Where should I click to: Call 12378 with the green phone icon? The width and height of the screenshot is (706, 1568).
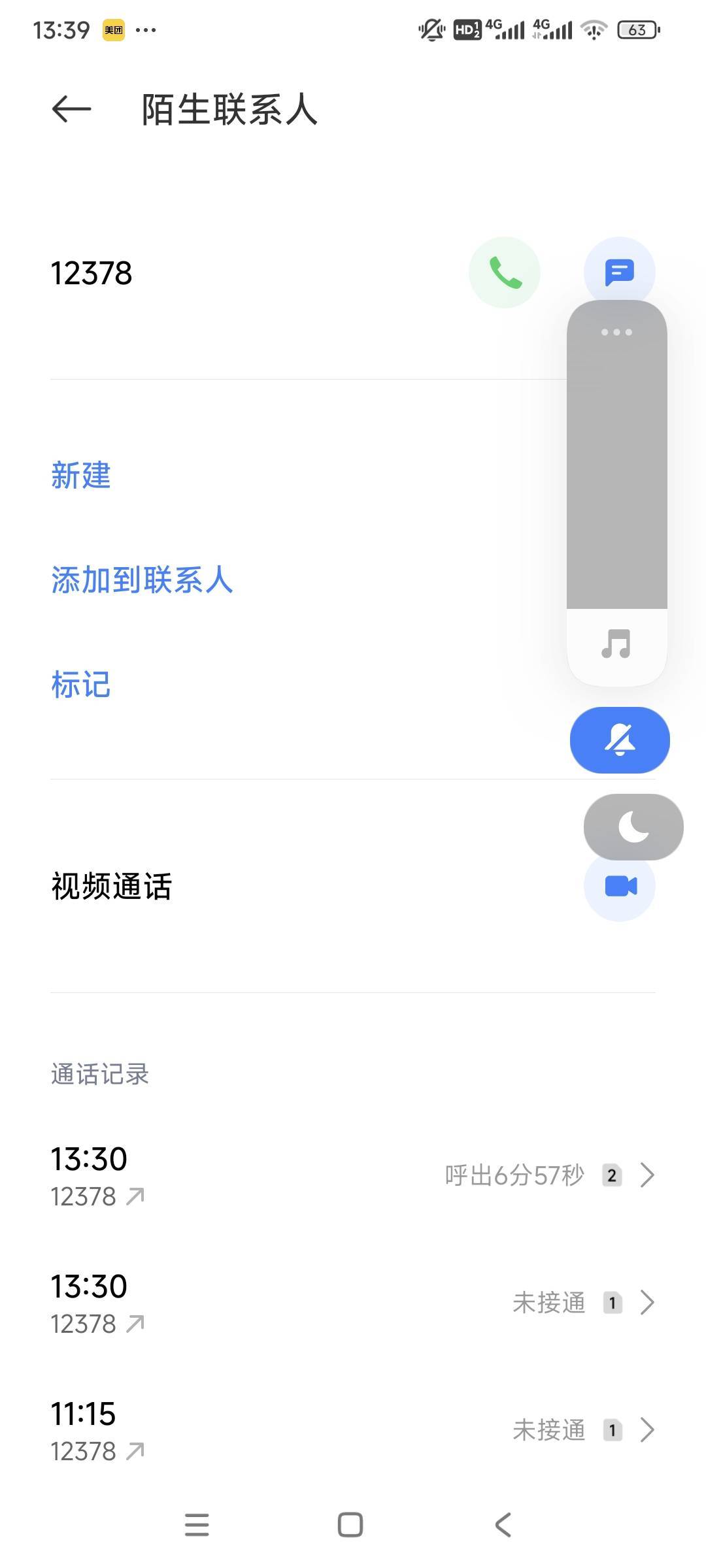click(505, 272)
